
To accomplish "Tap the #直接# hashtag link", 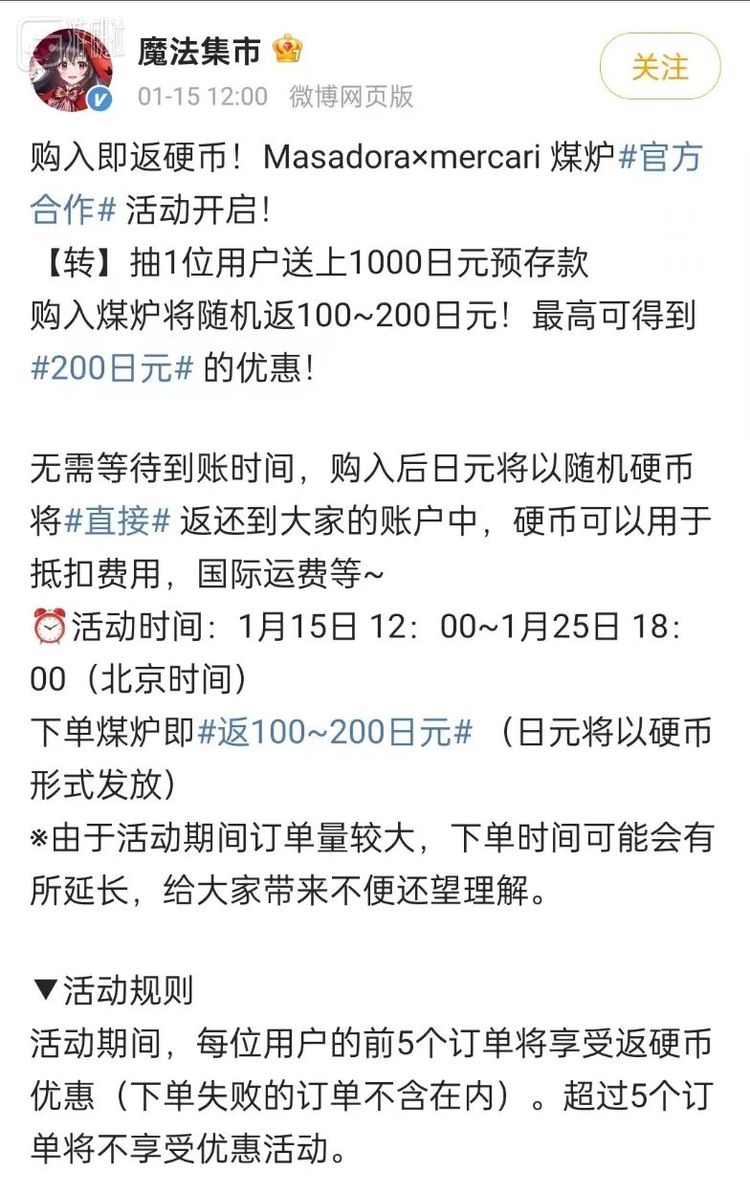I will tap(118, 521).
